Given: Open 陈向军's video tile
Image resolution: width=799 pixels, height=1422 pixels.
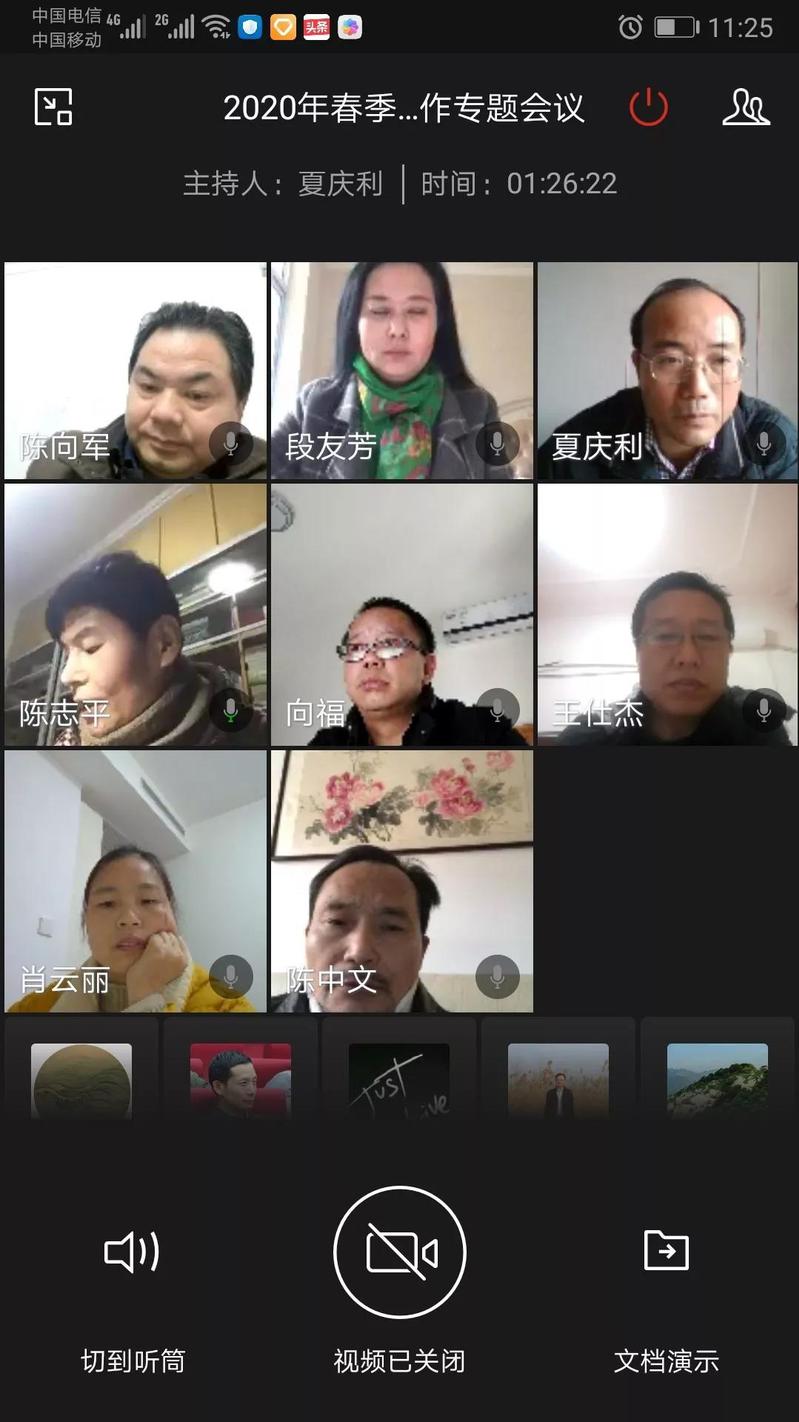Looking at the screenshot, I should coord(135,371).
